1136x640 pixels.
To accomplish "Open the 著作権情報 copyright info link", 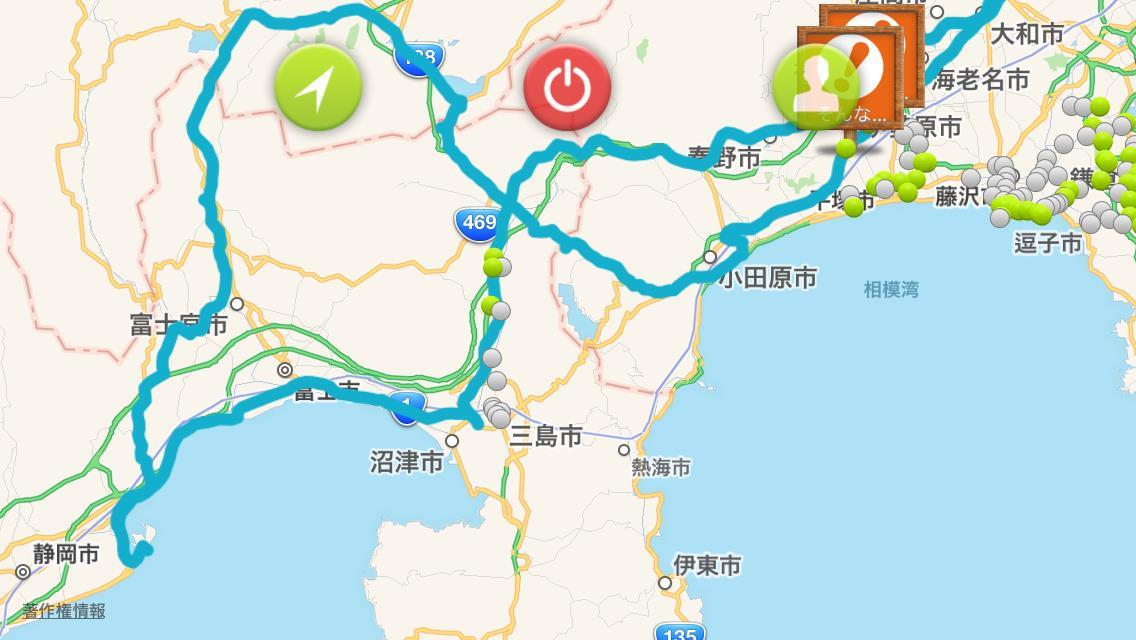I will click(63, 611).
